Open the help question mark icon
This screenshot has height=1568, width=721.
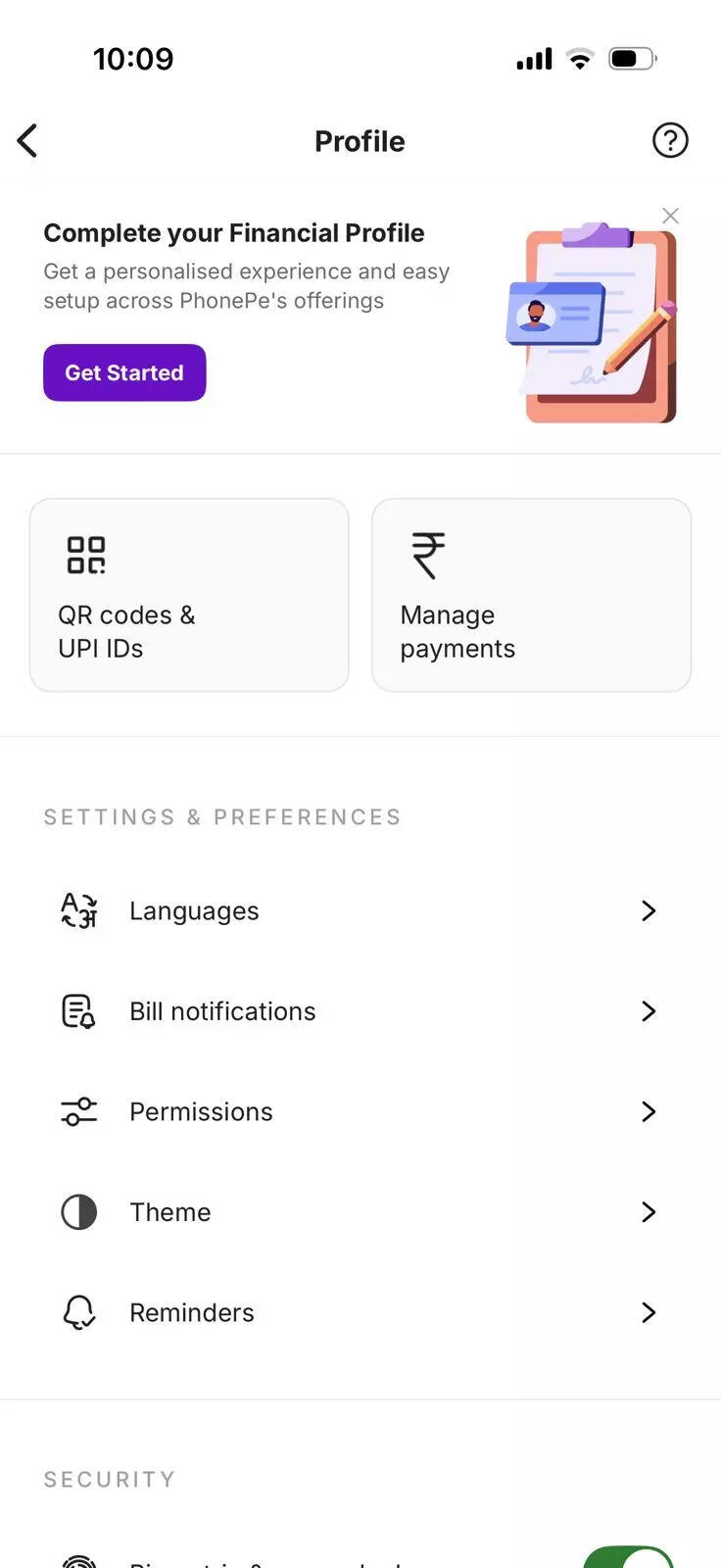[x=670, y=140]
